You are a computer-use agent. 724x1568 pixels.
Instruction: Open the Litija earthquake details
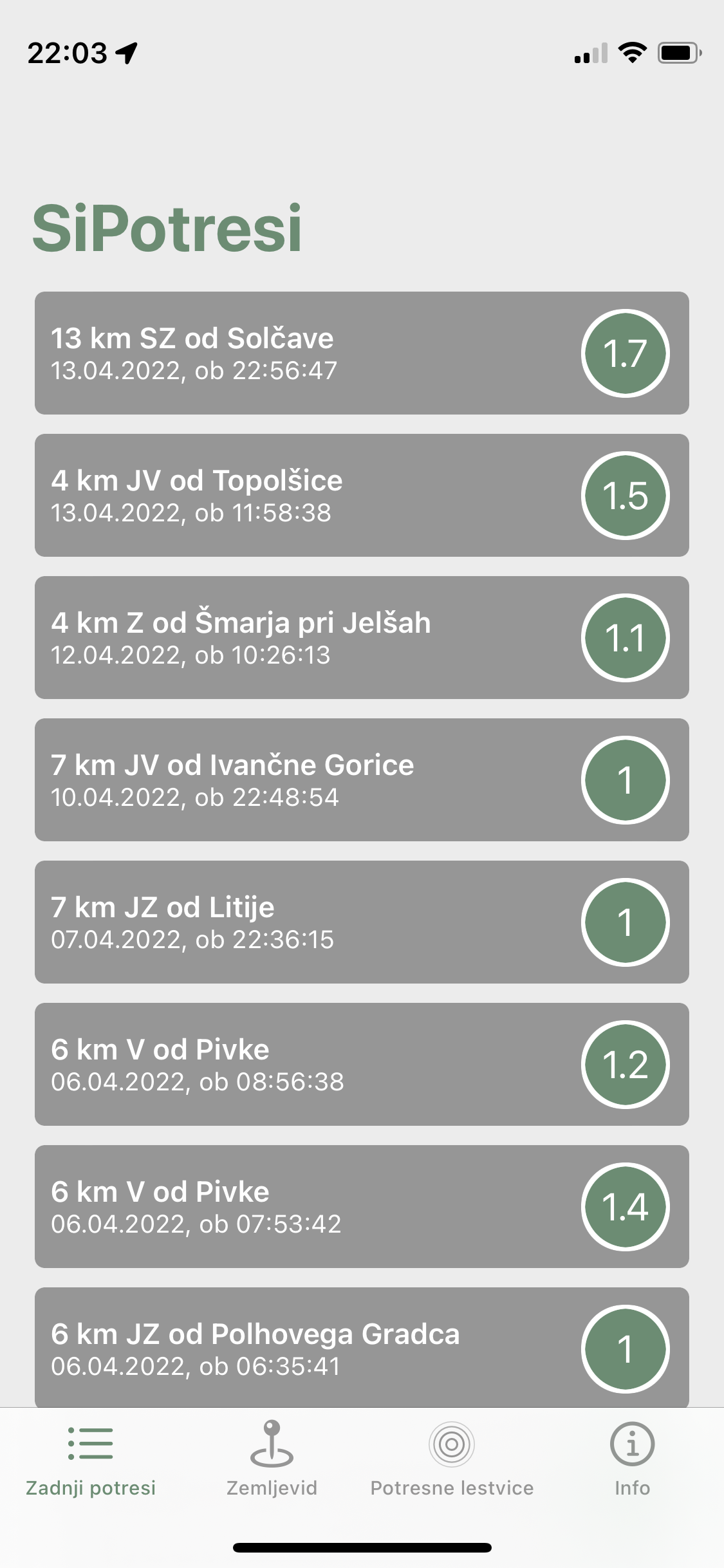[360, 922]
